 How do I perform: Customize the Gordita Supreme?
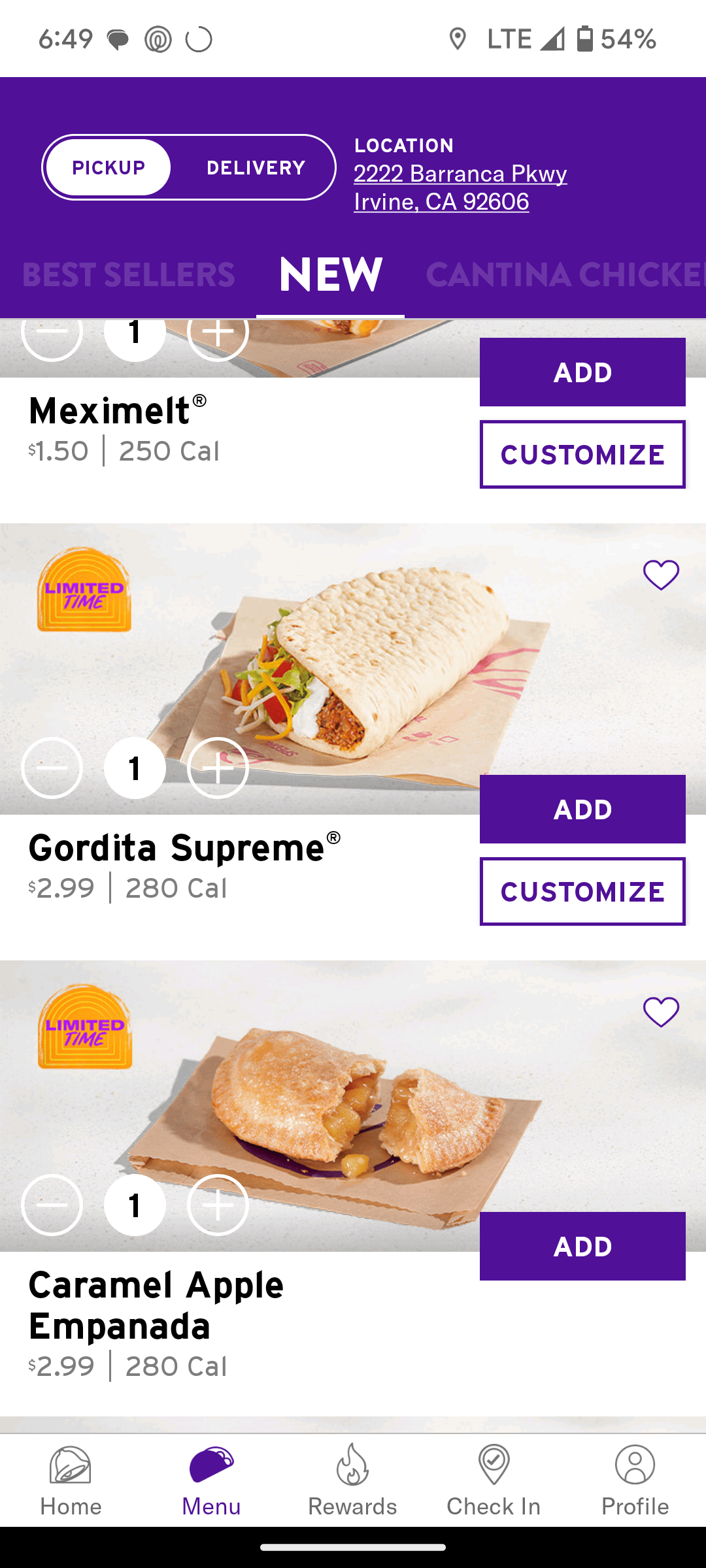[x=582, y=891]
